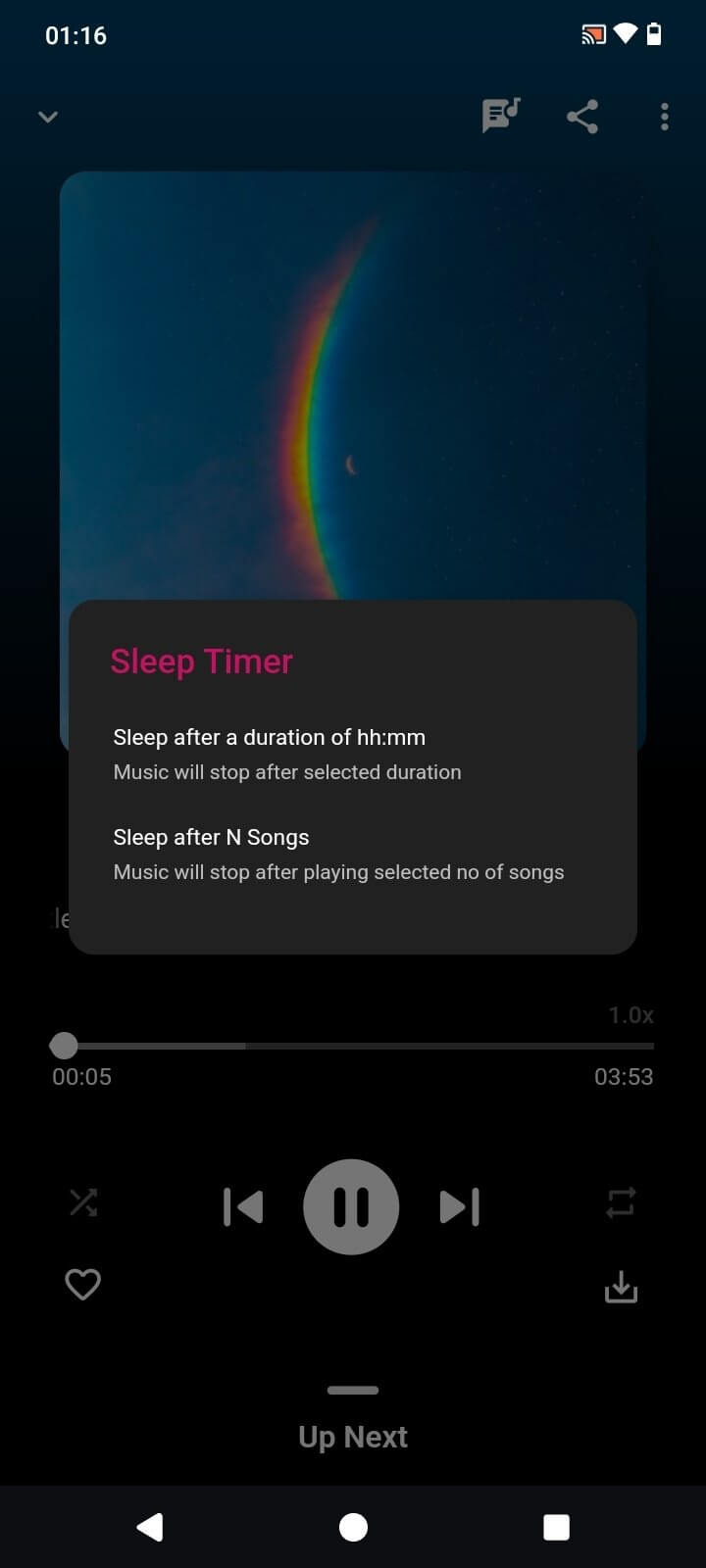The width and height of the screenshot is (706, 1568).
Task: Like this song with the heart icon
Action: point(82,1284)
